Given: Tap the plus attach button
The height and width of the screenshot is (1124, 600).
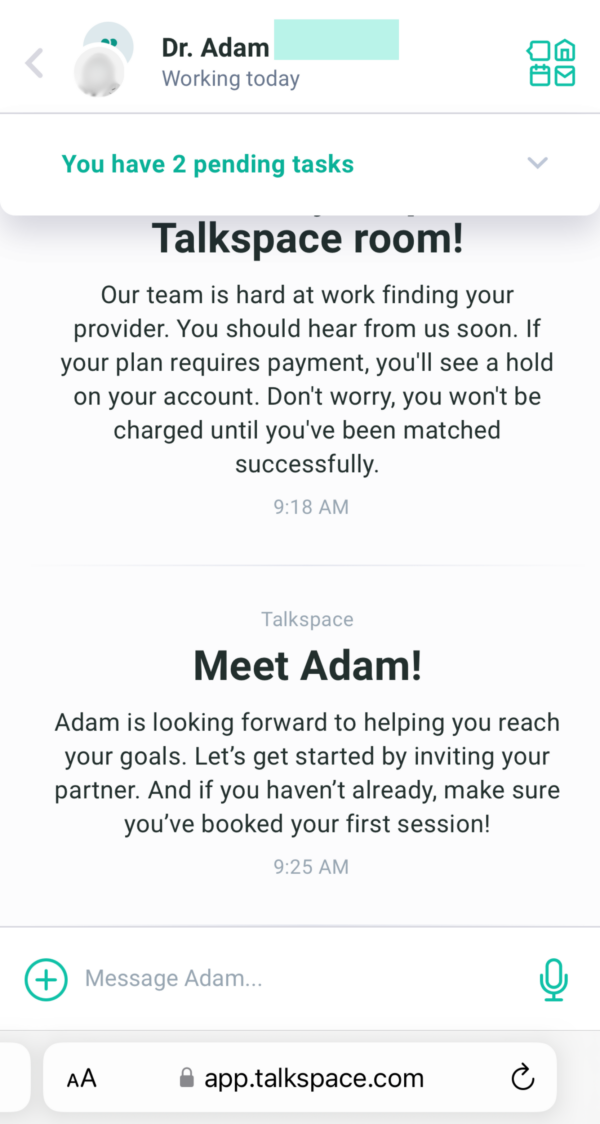Looking at the screenshot, I should (x=46, y=979).
